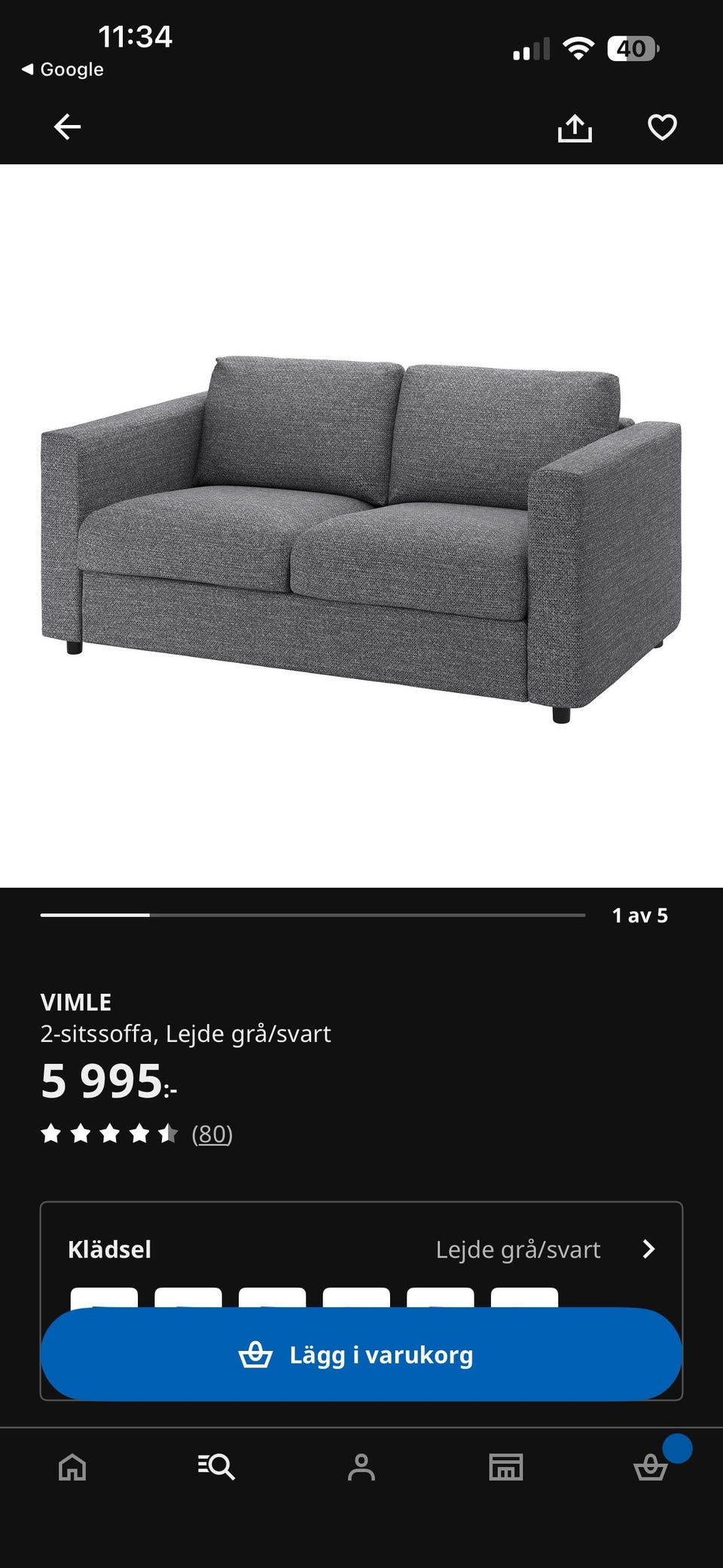Switch to the Home tab

[72, 1467]
